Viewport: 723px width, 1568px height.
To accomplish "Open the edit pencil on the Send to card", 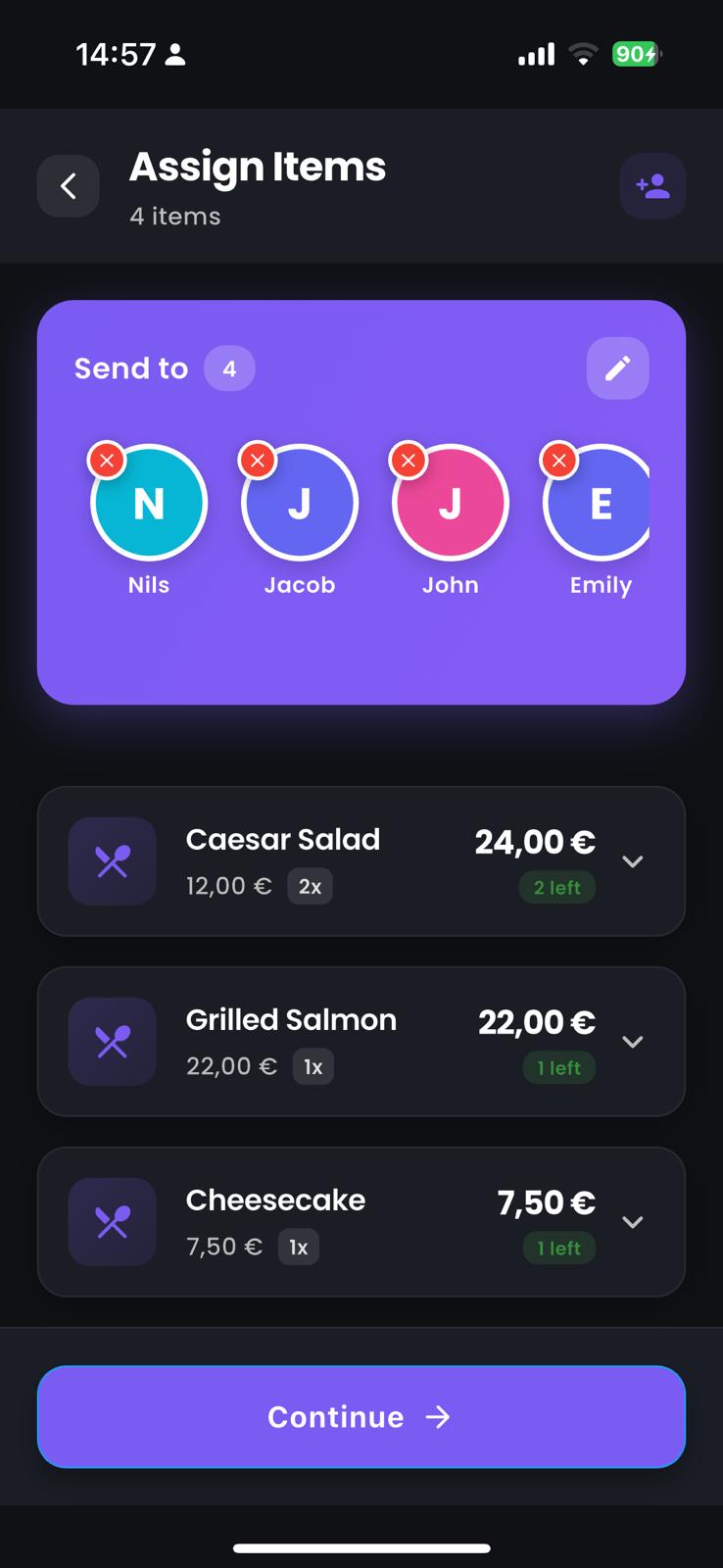I will tap(617, 367).
